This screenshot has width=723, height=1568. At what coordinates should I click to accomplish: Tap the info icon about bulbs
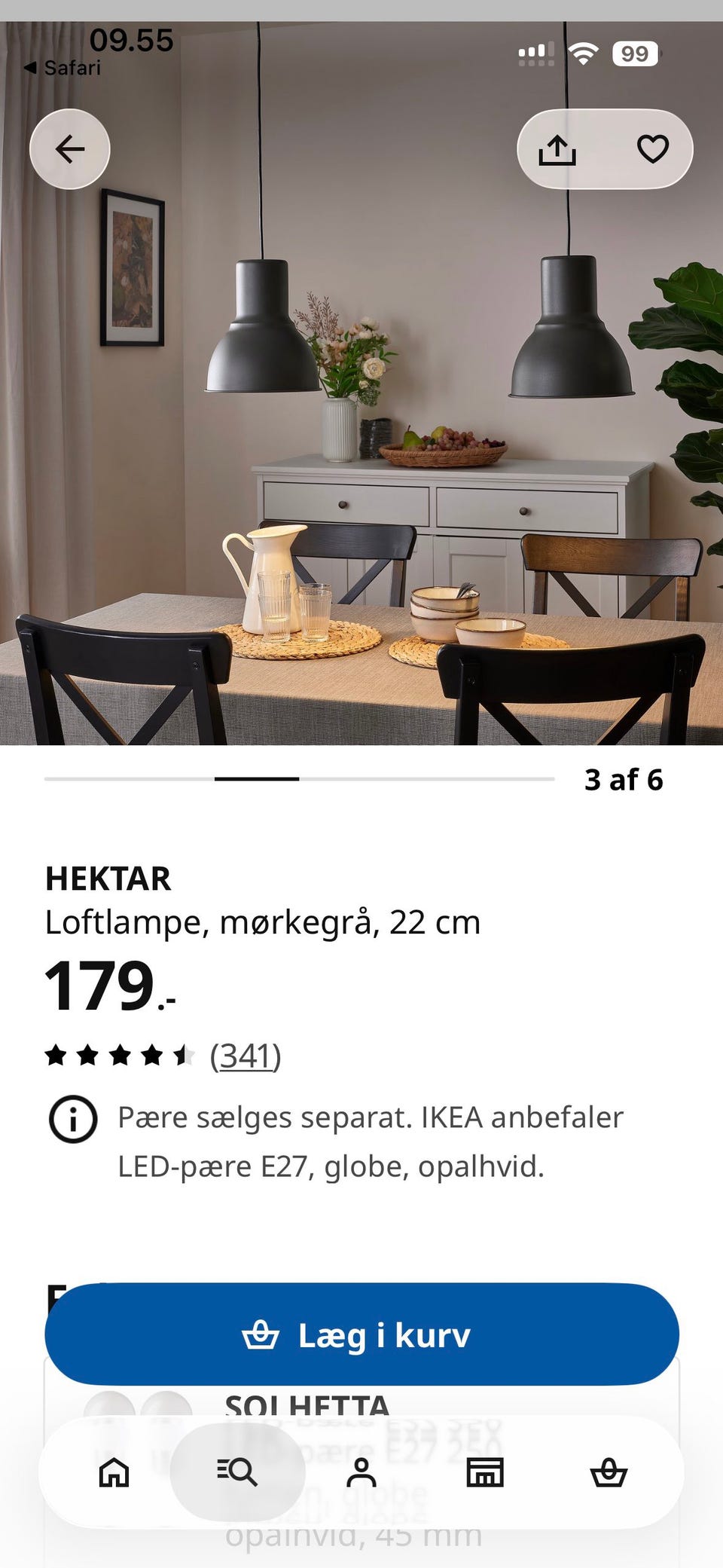pos(73,1119)
